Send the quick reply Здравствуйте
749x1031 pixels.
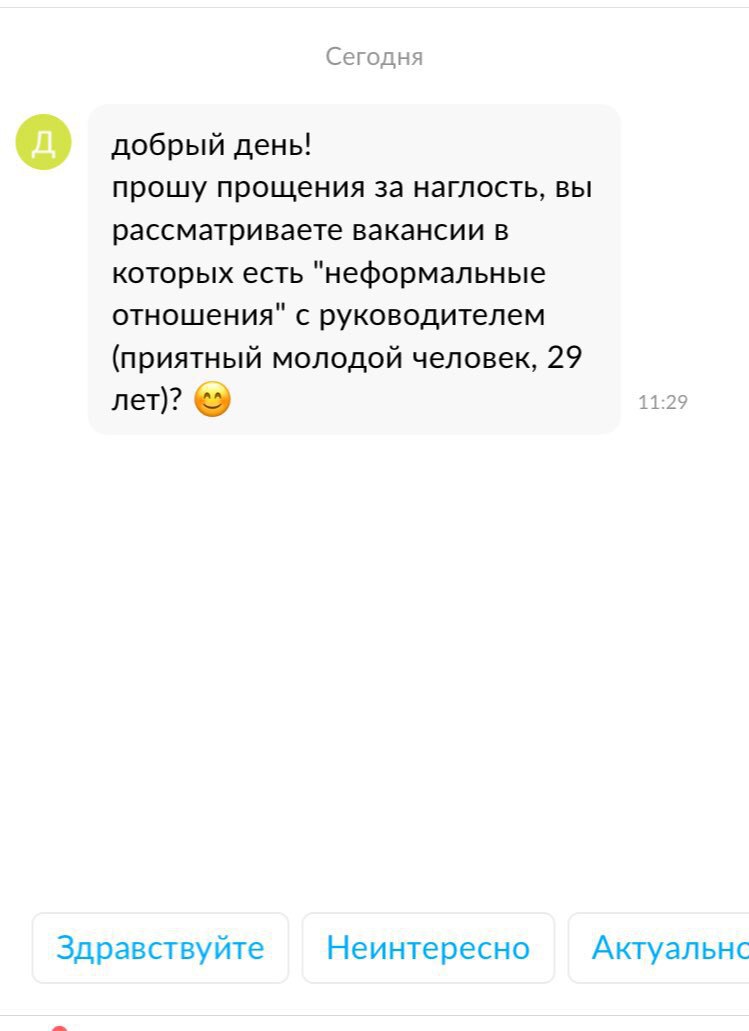(160, 947)
